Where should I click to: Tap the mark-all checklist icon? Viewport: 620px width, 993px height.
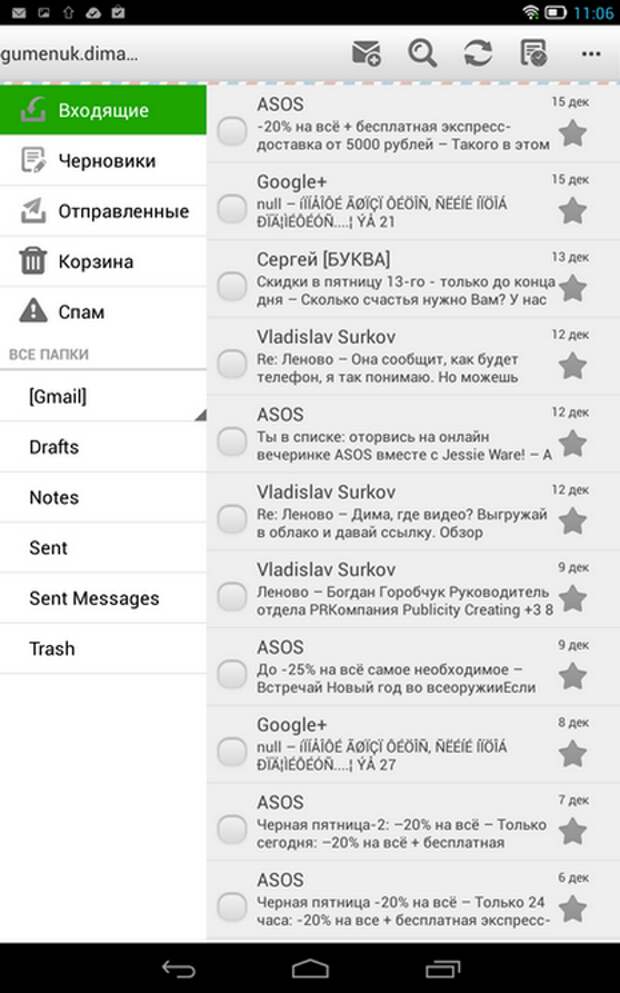pos(533,53)
